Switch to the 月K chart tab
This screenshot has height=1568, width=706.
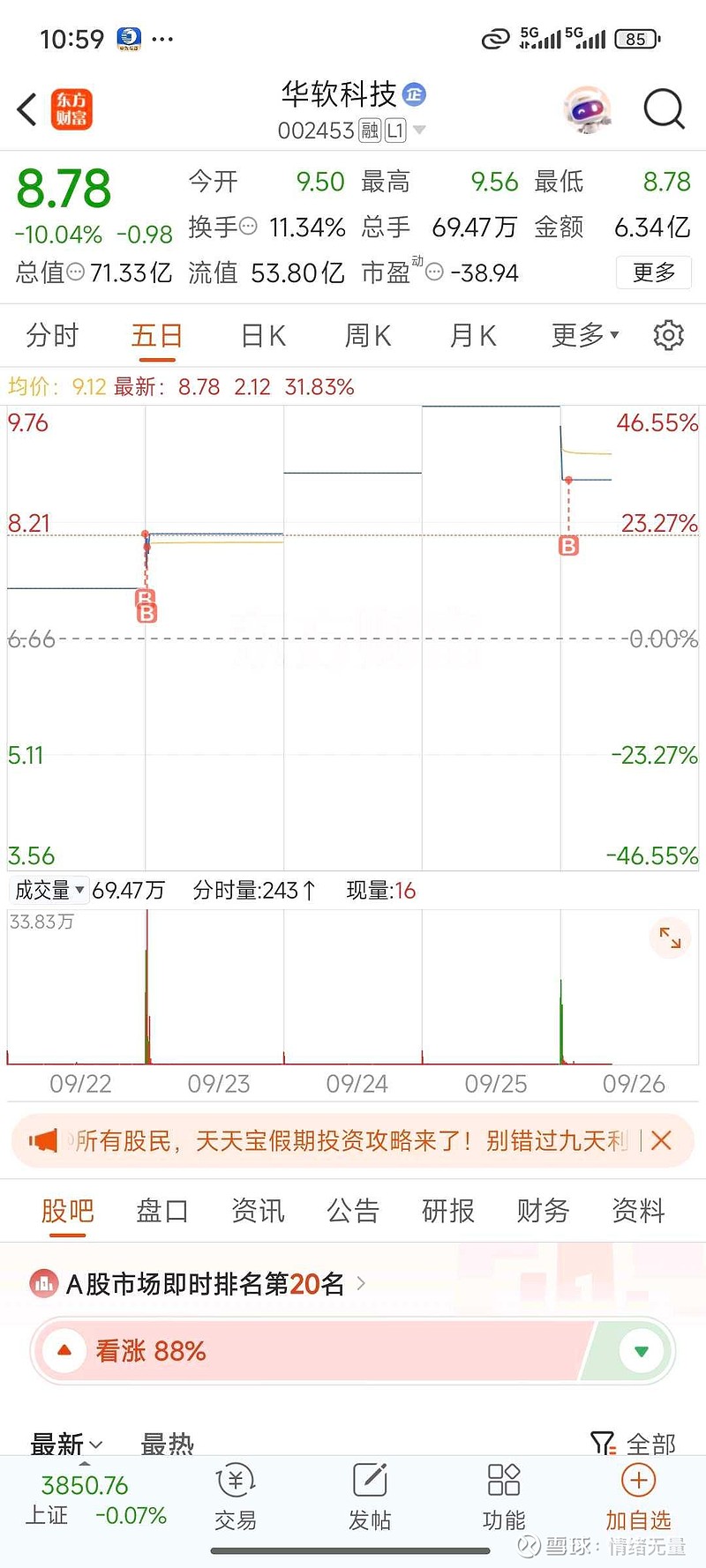[x=473, y=335]
